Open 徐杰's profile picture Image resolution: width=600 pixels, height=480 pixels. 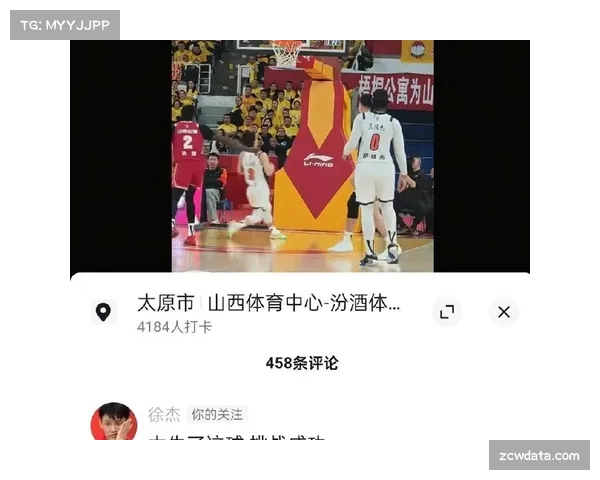click(x=113, y=422)
